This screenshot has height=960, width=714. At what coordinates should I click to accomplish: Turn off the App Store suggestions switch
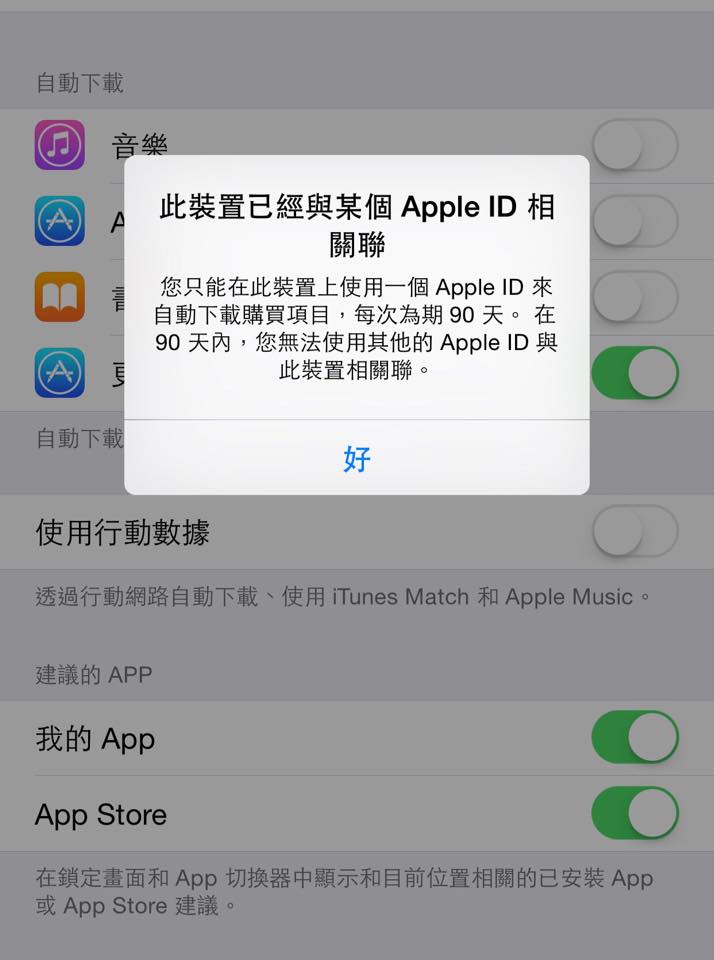[635, 813]
